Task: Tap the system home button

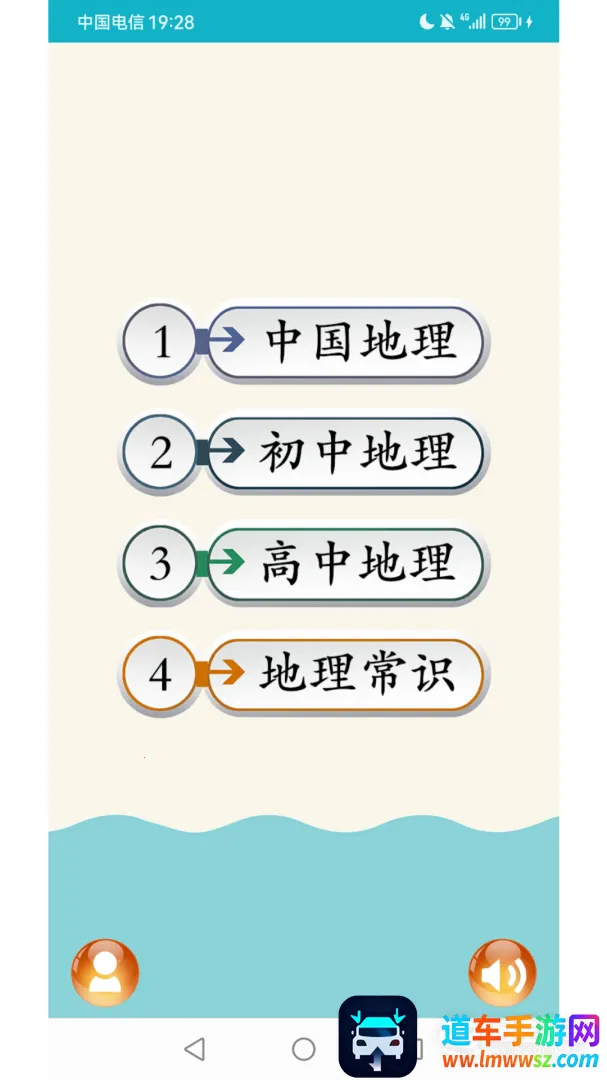Action: (303, 1048)
